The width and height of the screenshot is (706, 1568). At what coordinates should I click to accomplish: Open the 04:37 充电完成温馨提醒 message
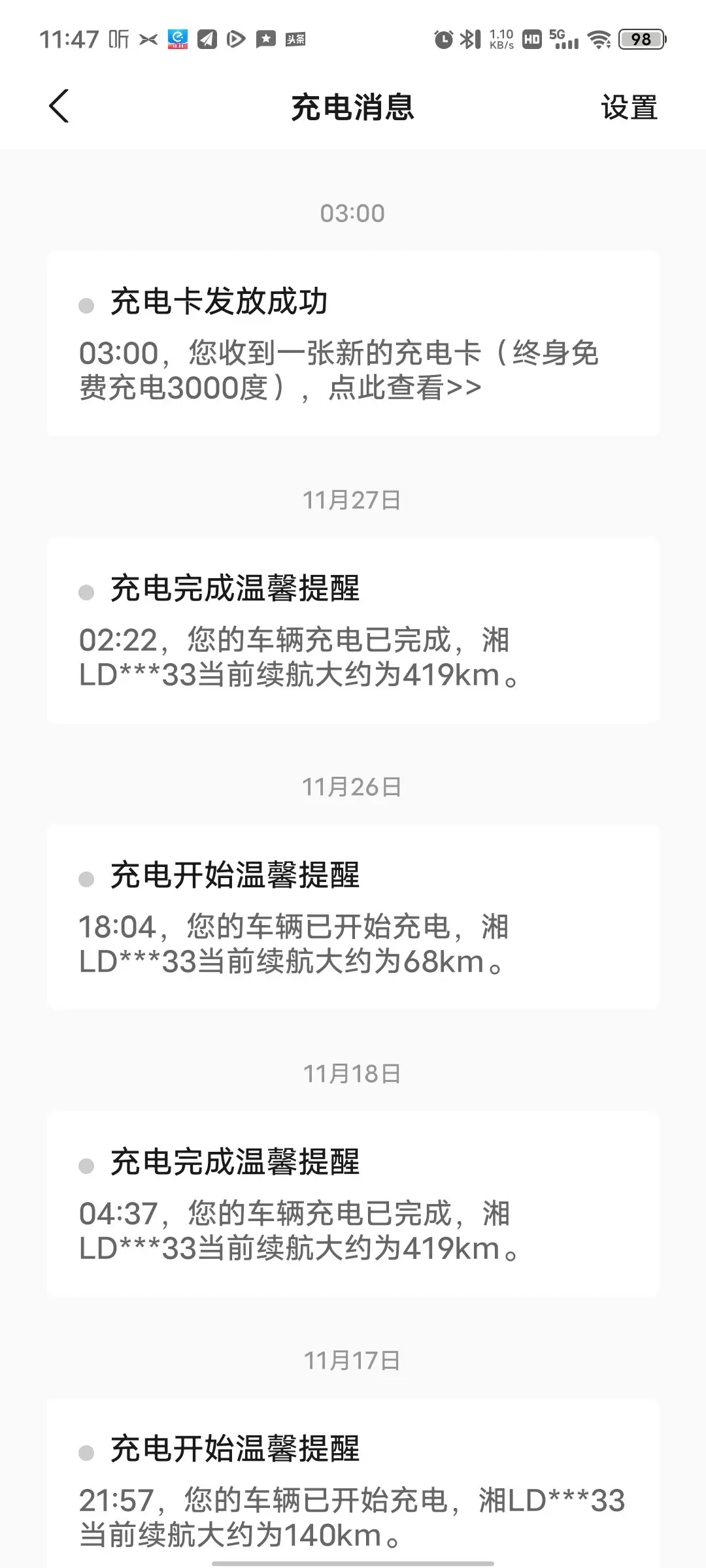(353, 1204)
